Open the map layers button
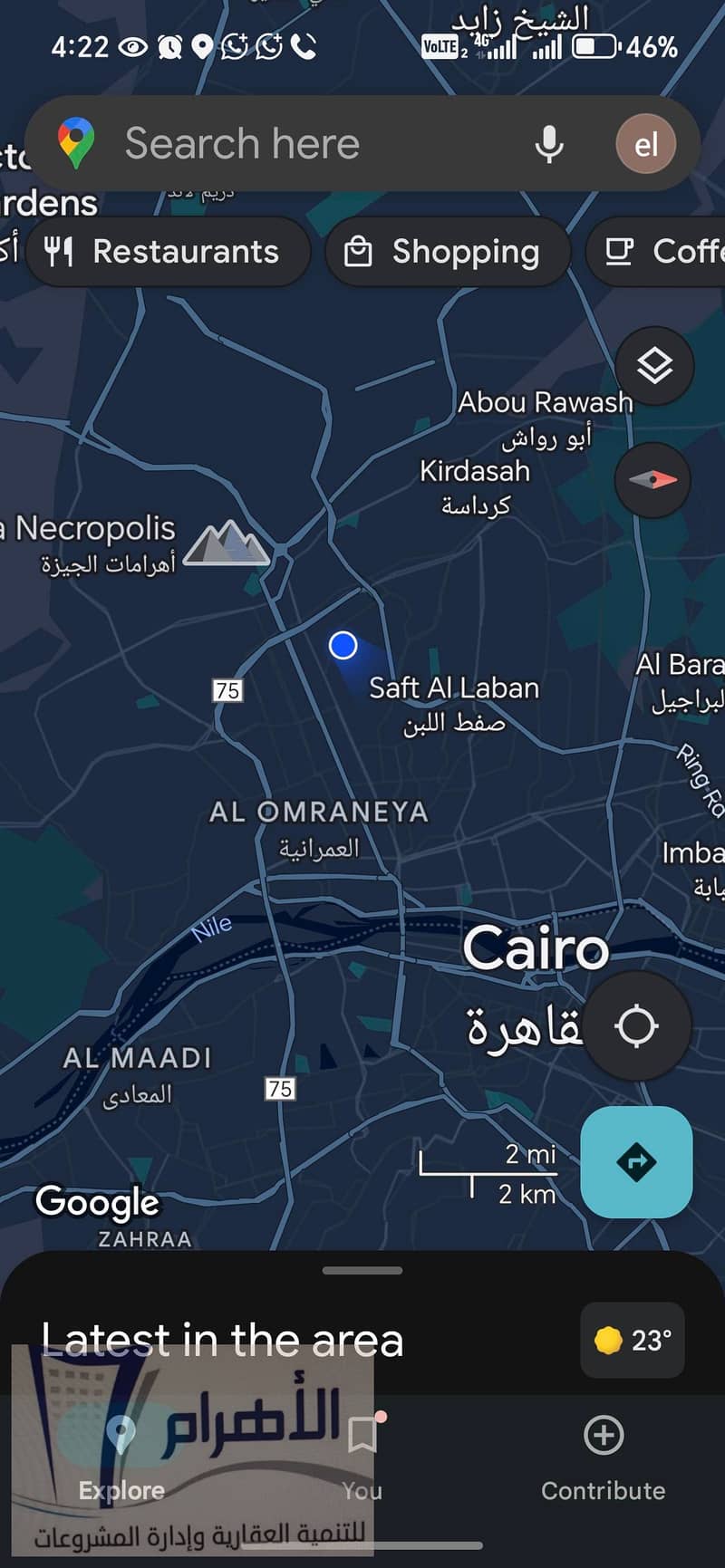This screenshot has width=725, height=1568. (x=654, y=366)
